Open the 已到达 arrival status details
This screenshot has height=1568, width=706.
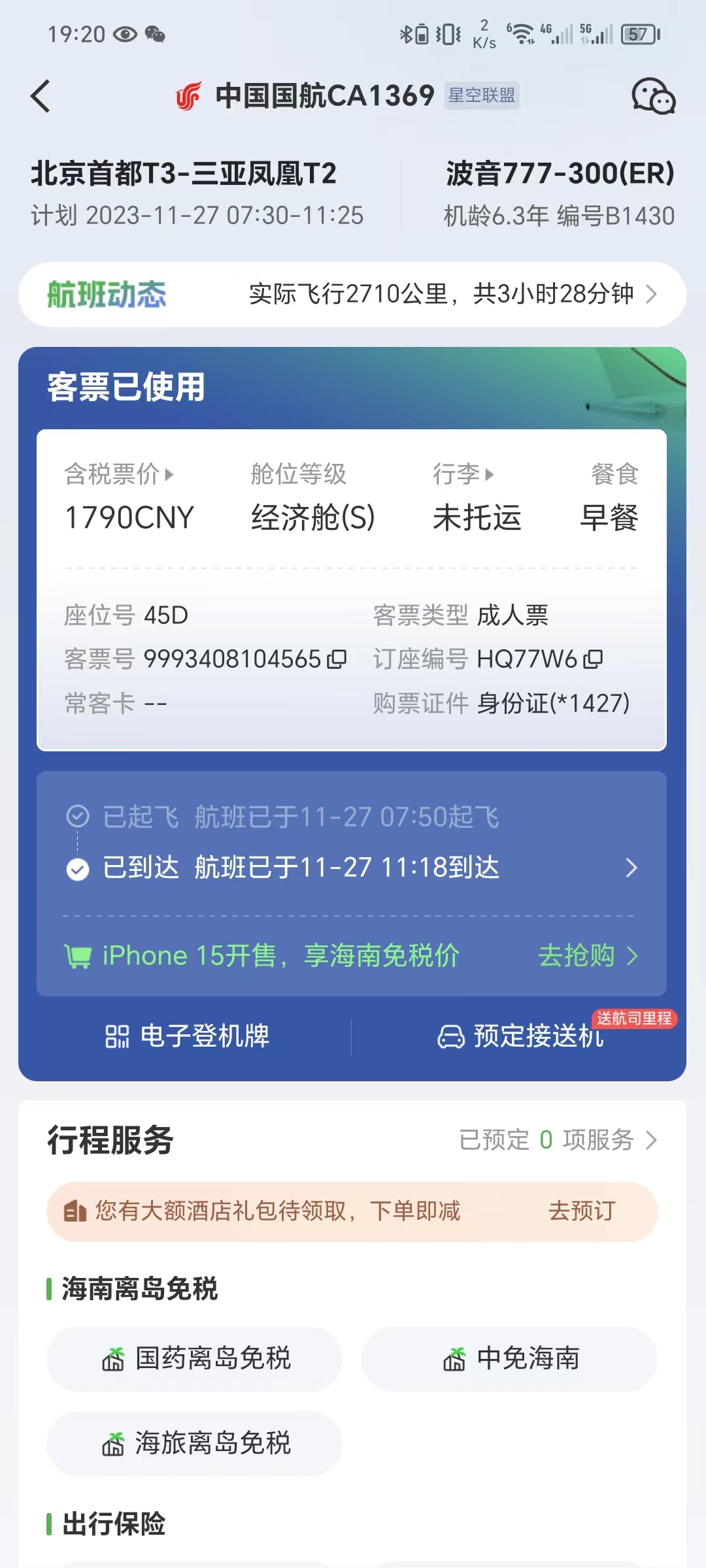pos(352,868)
